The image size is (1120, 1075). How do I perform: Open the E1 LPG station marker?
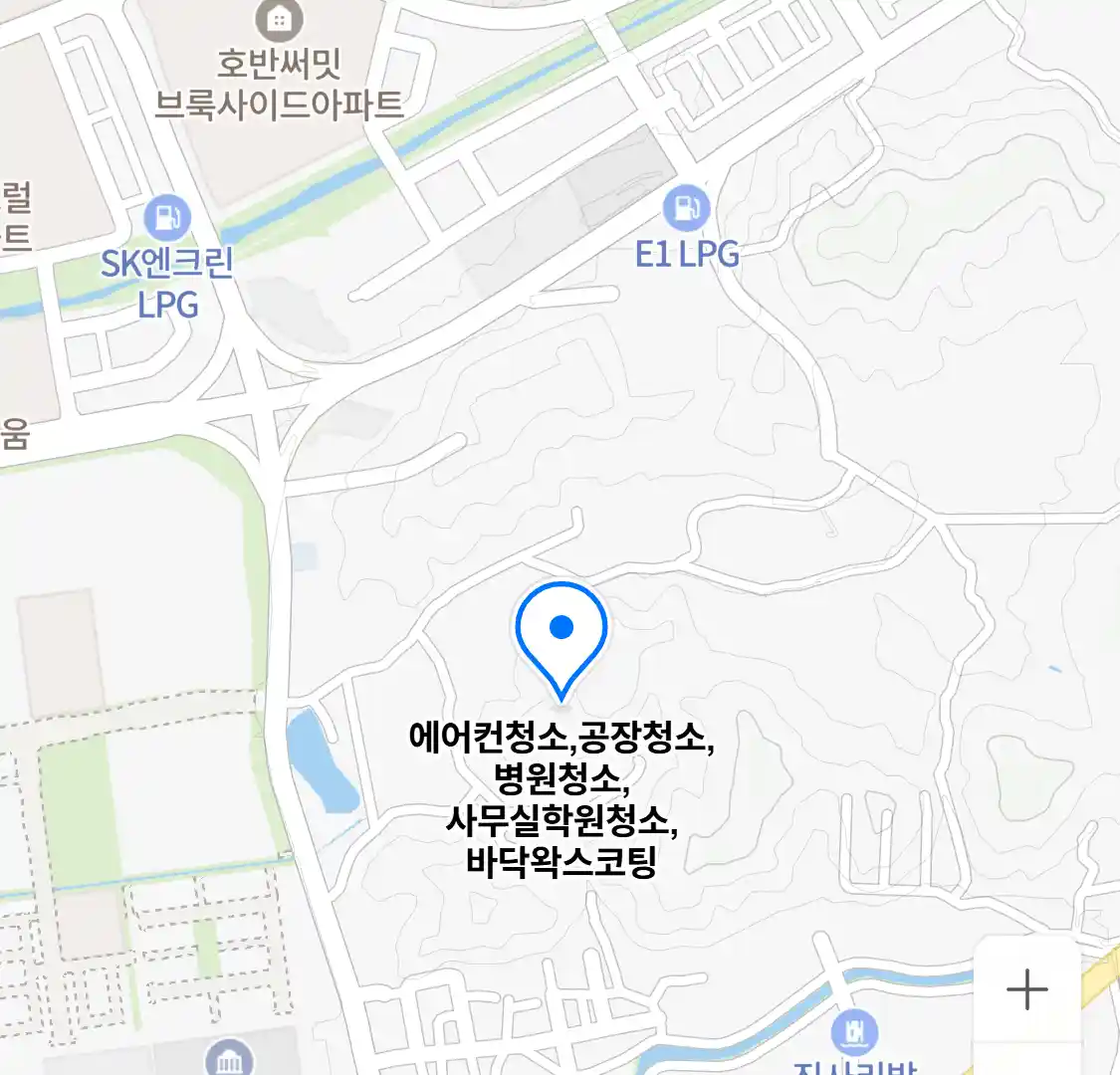tap(686, 208)
